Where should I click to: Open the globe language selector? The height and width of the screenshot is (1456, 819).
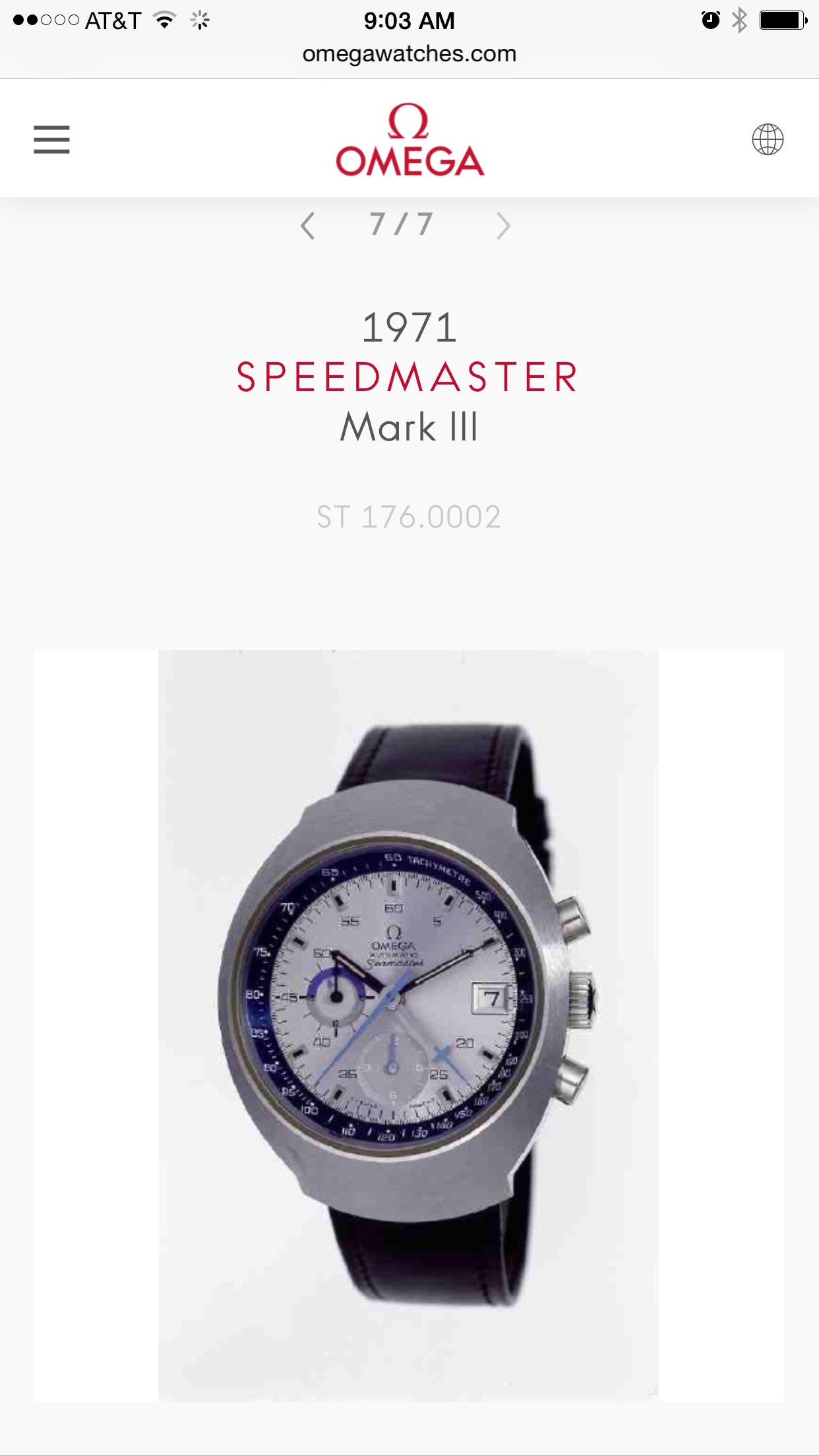coord(768,139)
